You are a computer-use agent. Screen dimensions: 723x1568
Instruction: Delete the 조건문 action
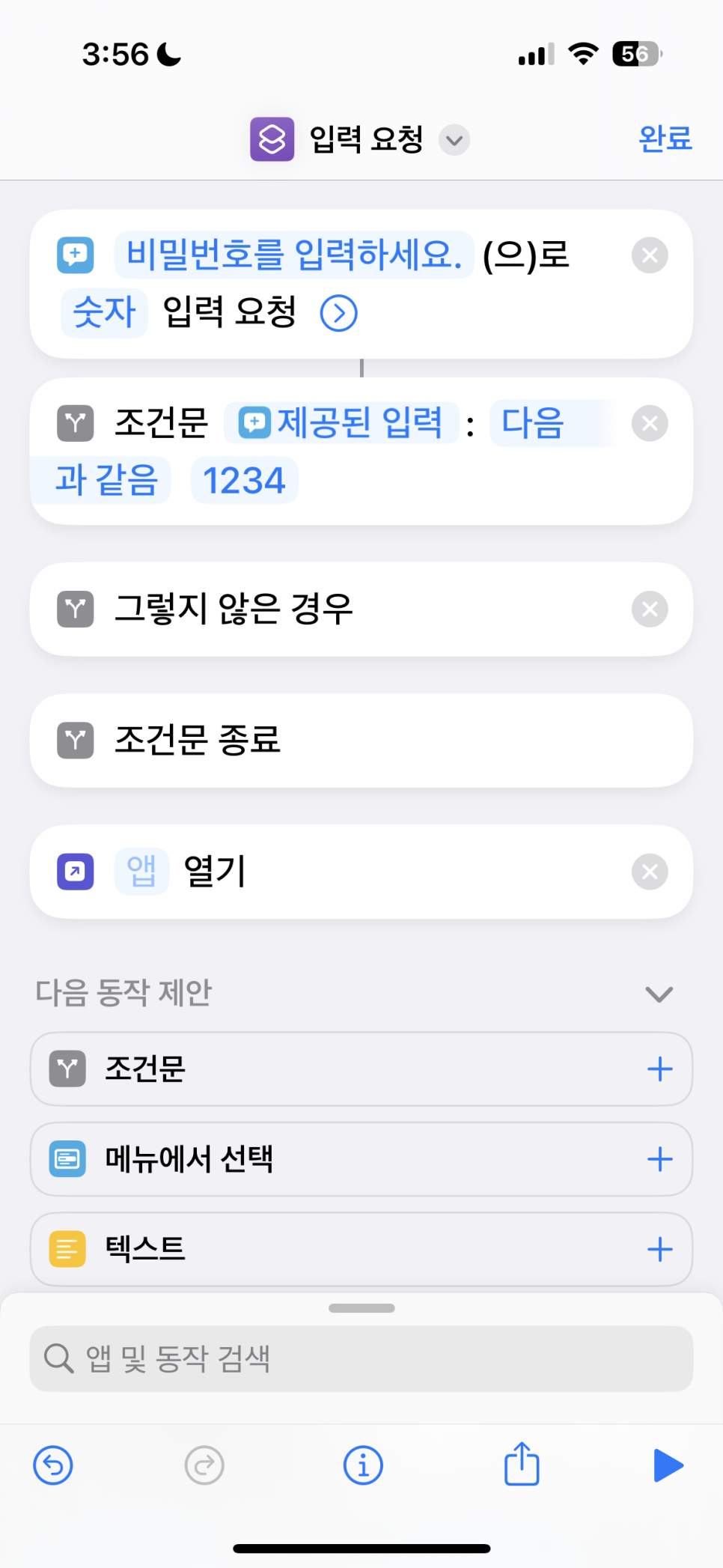coord(649,423)
